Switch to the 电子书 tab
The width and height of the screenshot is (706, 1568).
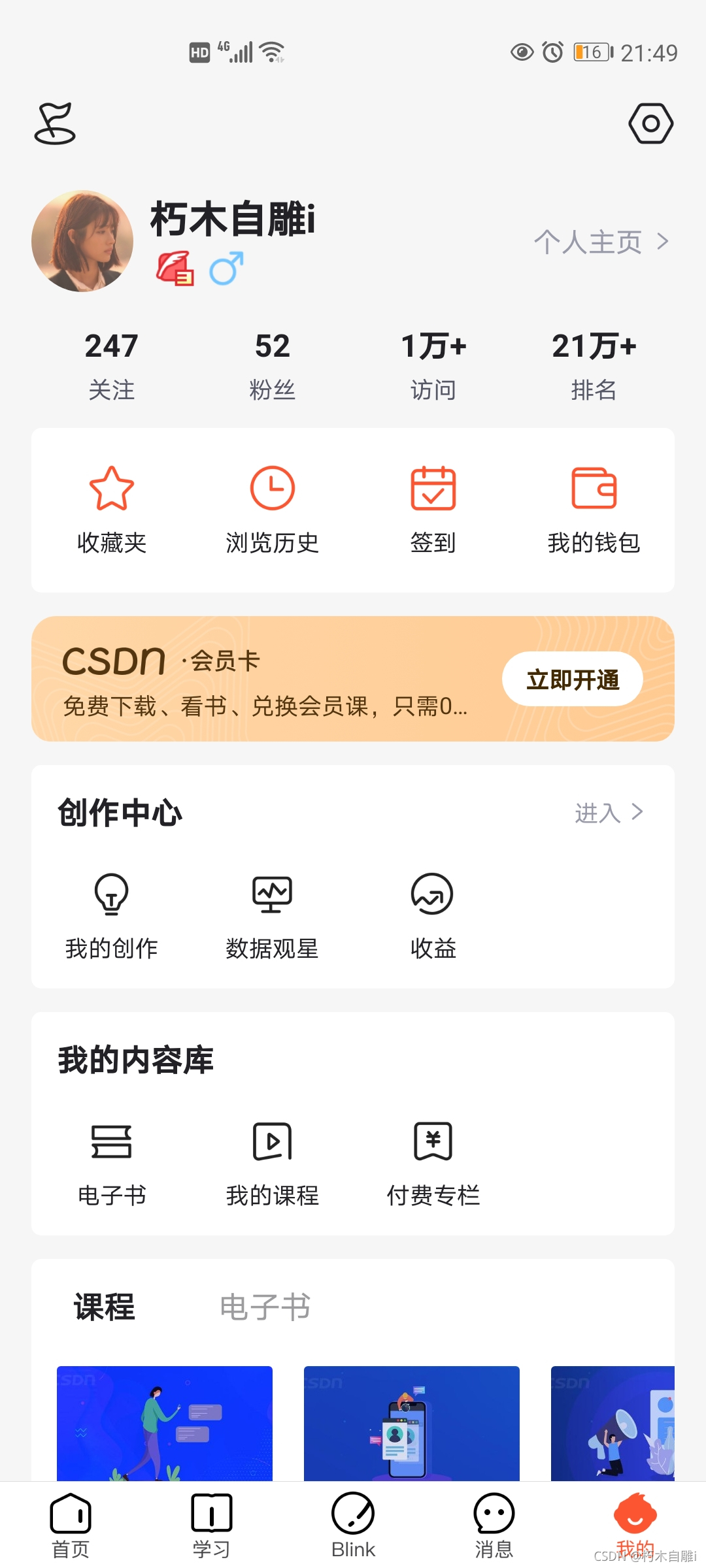(265, 1307)
